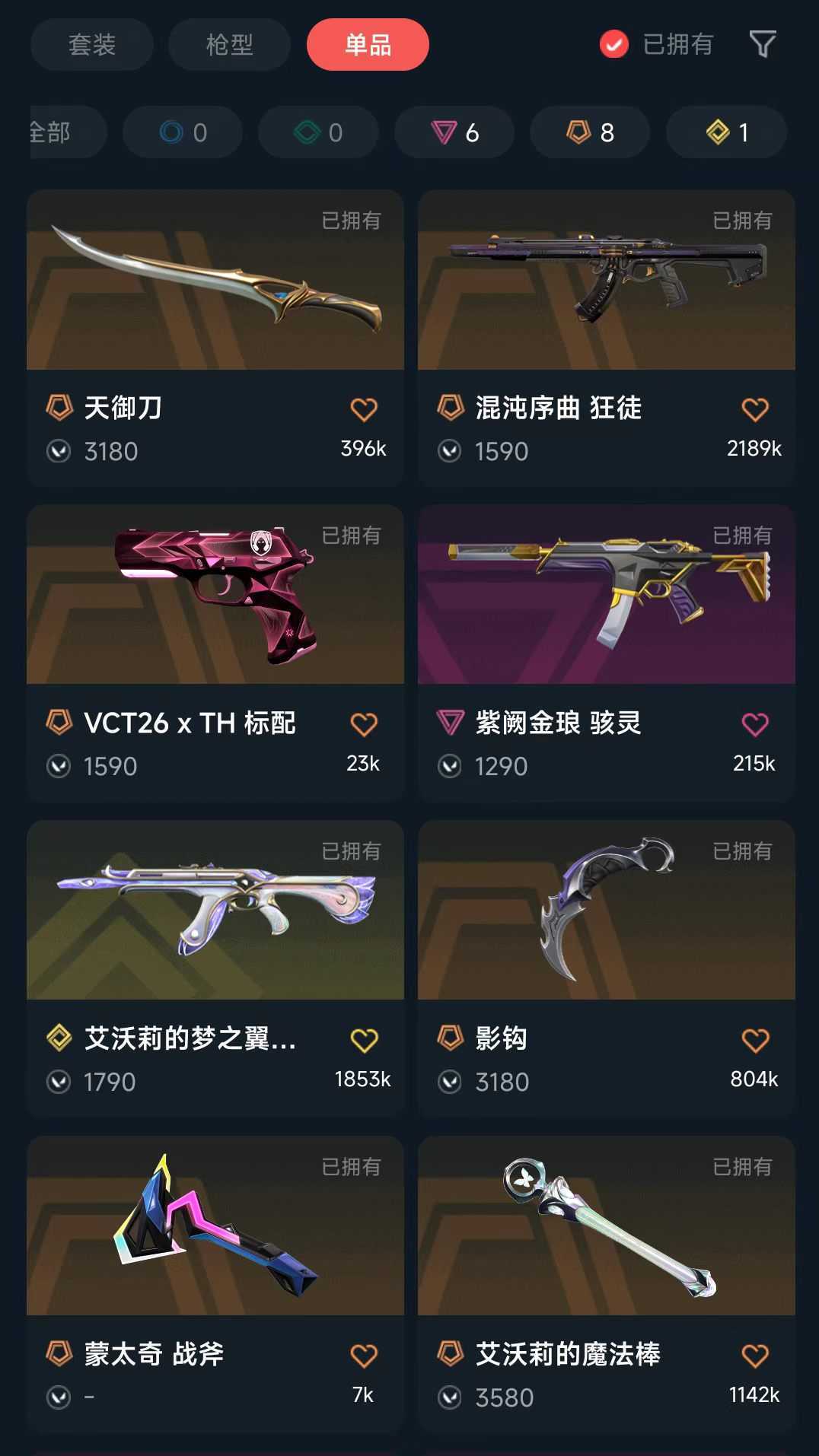The width and height of the screenshot is (819, 1456).
Task: Filter by the yellow-tier chip showing 1
Action: coord(726,132)
